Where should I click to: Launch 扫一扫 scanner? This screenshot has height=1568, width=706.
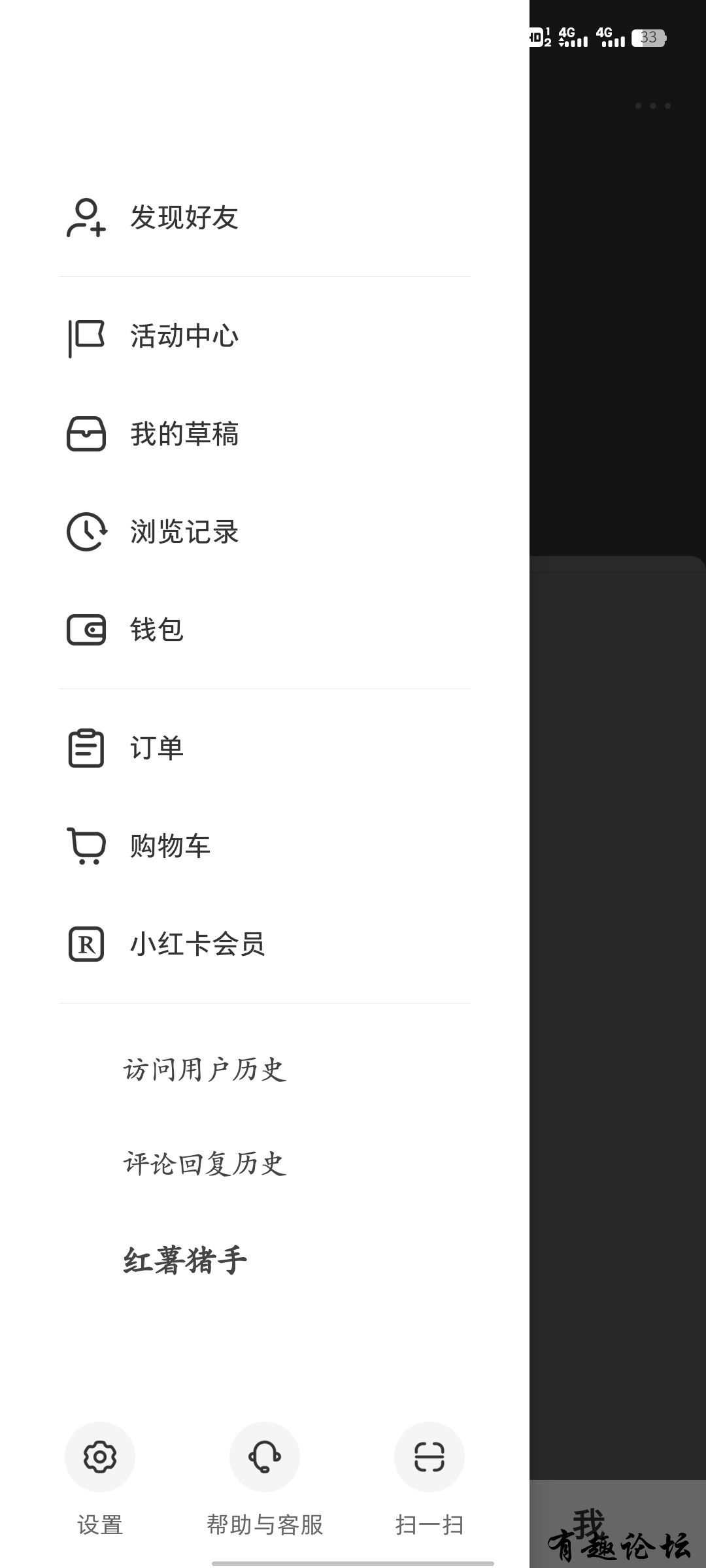(x=429, y=1458)
